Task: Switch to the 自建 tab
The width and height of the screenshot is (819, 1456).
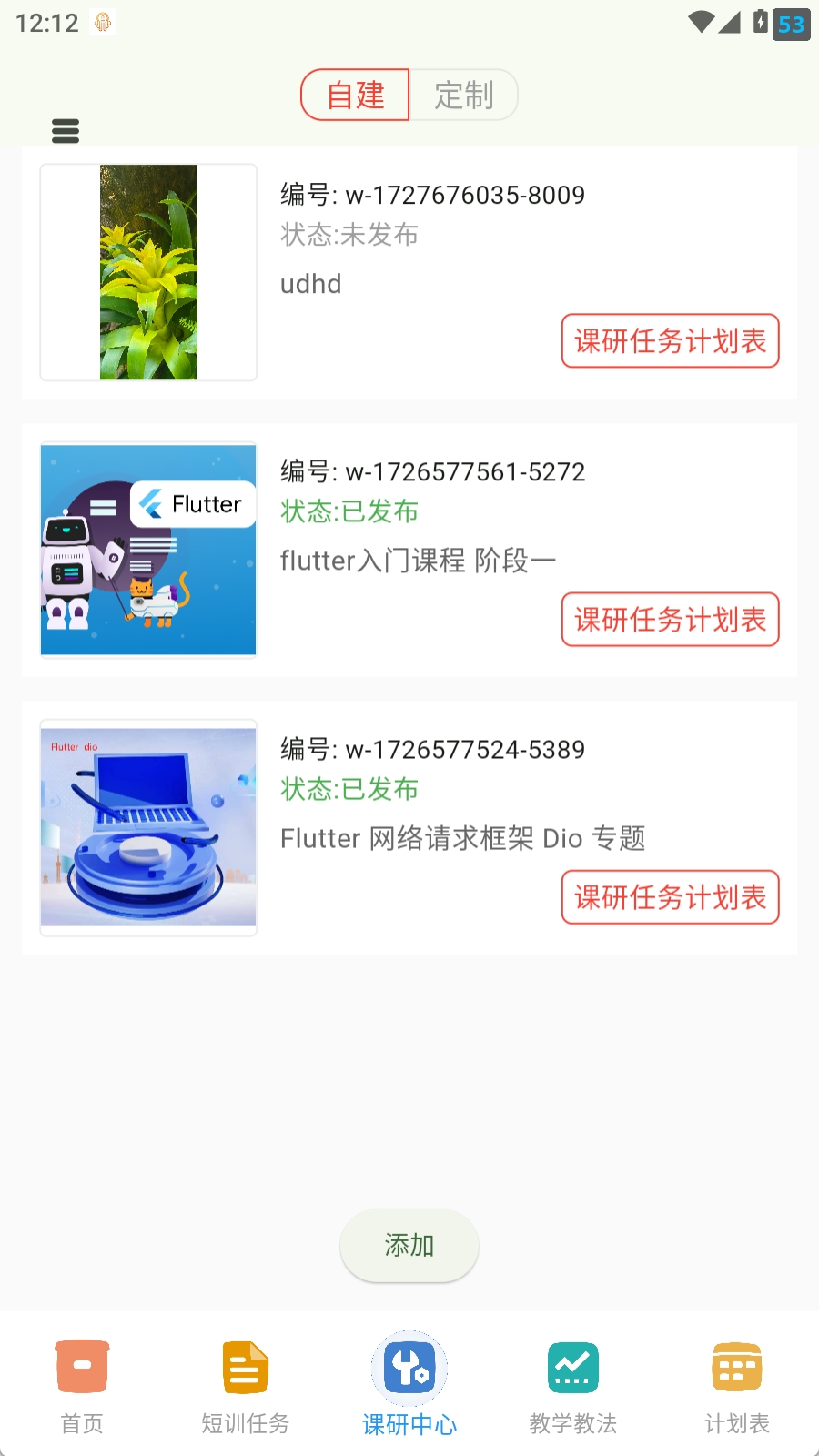Action: pos(356,95)
